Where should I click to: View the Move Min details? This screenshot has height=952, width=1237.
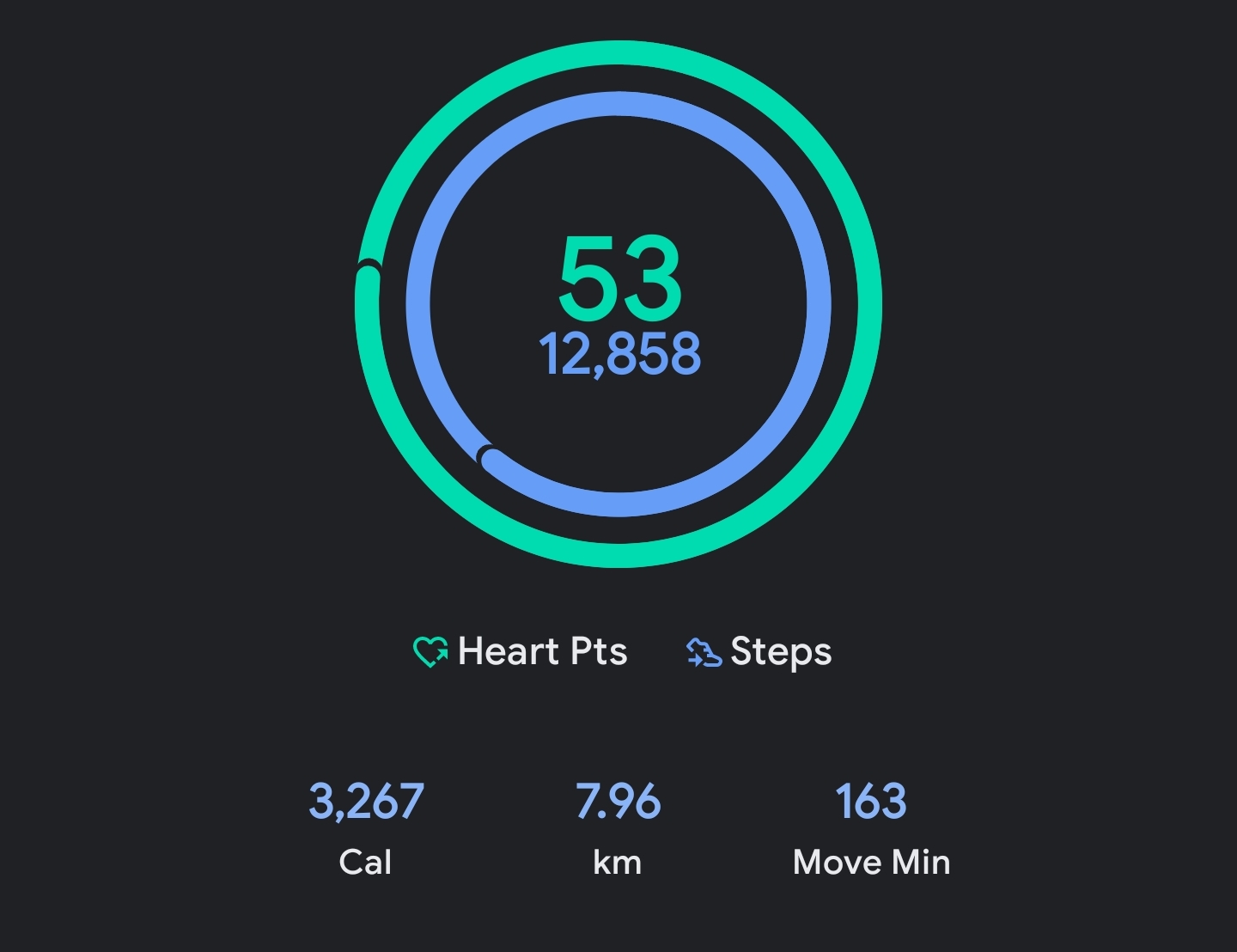click(871, 827)
